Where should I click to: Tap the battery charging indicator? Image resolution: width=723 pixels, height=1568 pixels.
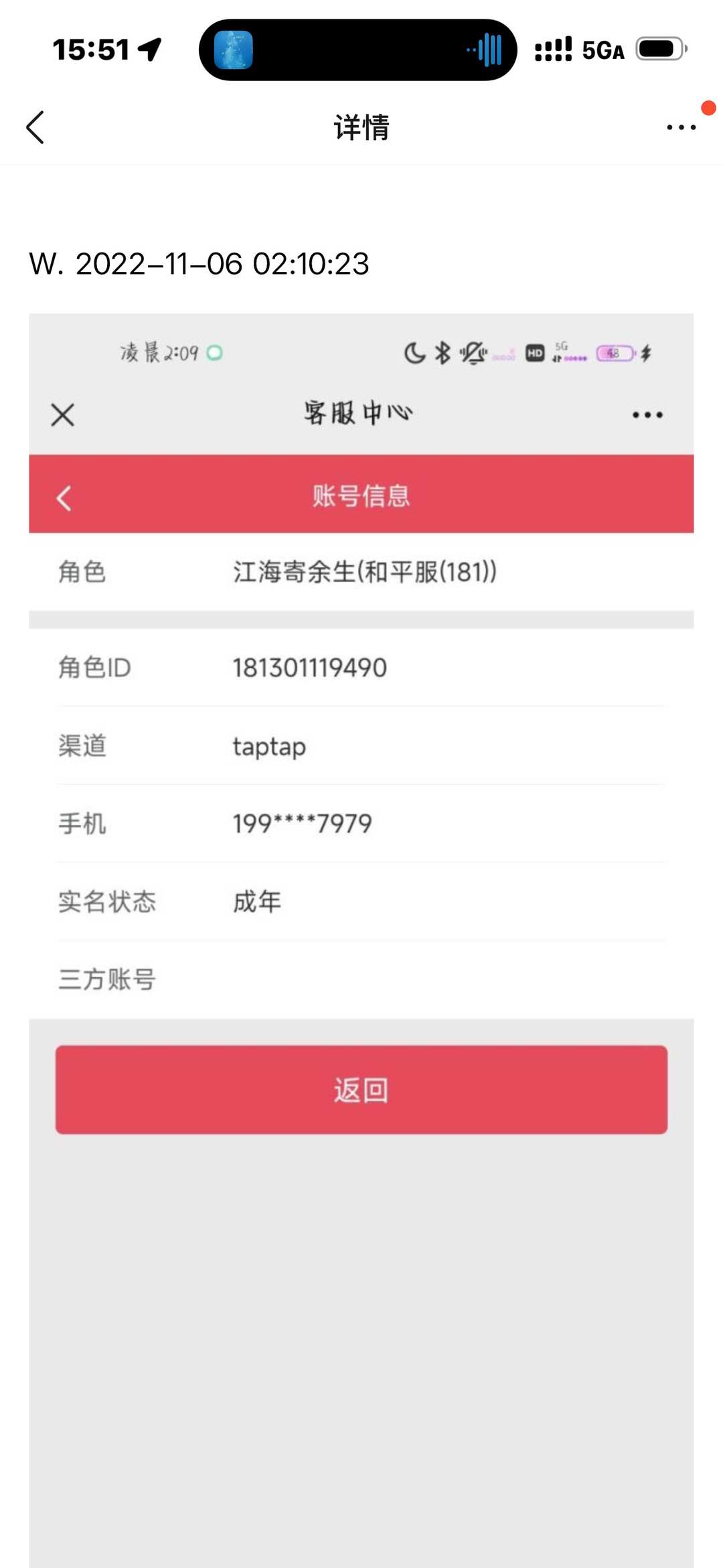pos(614,353)
